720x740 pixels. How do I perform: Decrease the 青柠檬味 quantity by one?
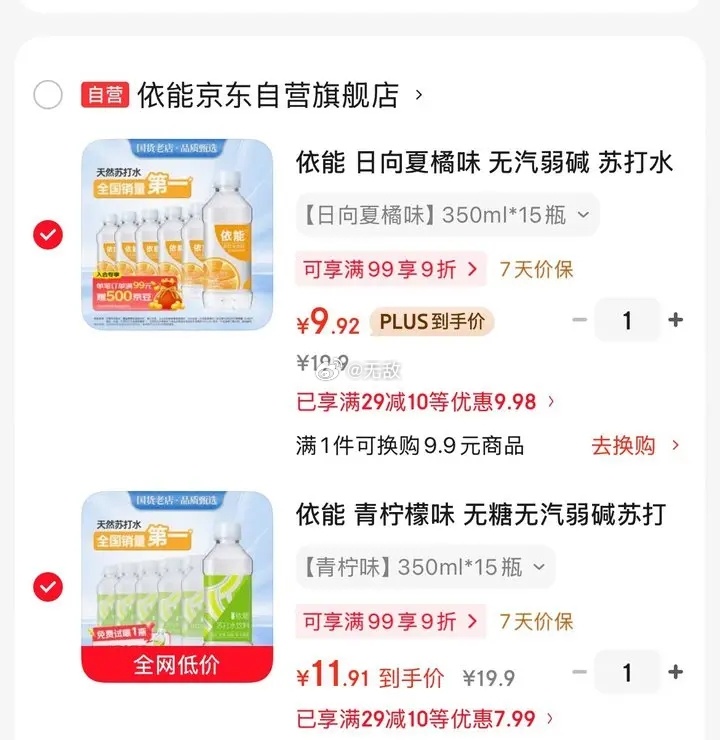579,672
